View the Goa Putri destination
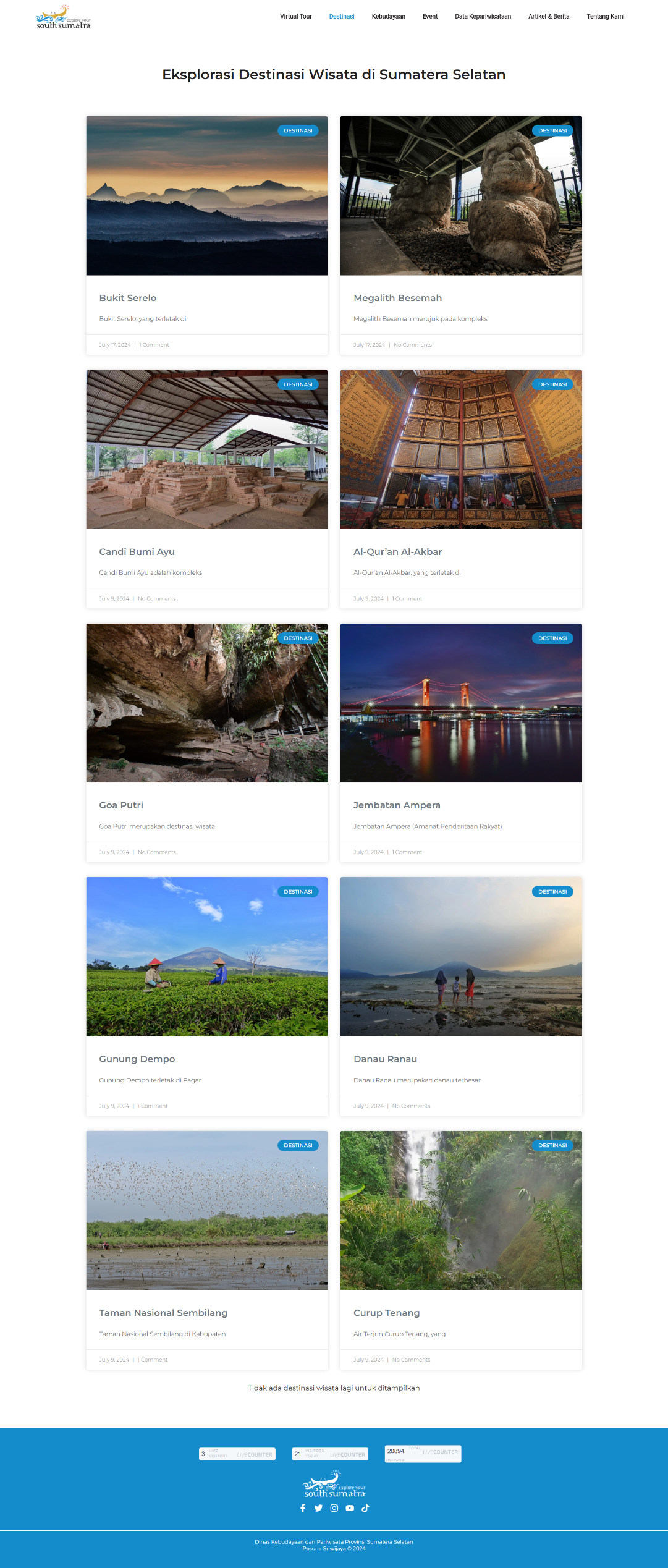Viewport: 668px width, 1568px height. click(x=121, y=805)
